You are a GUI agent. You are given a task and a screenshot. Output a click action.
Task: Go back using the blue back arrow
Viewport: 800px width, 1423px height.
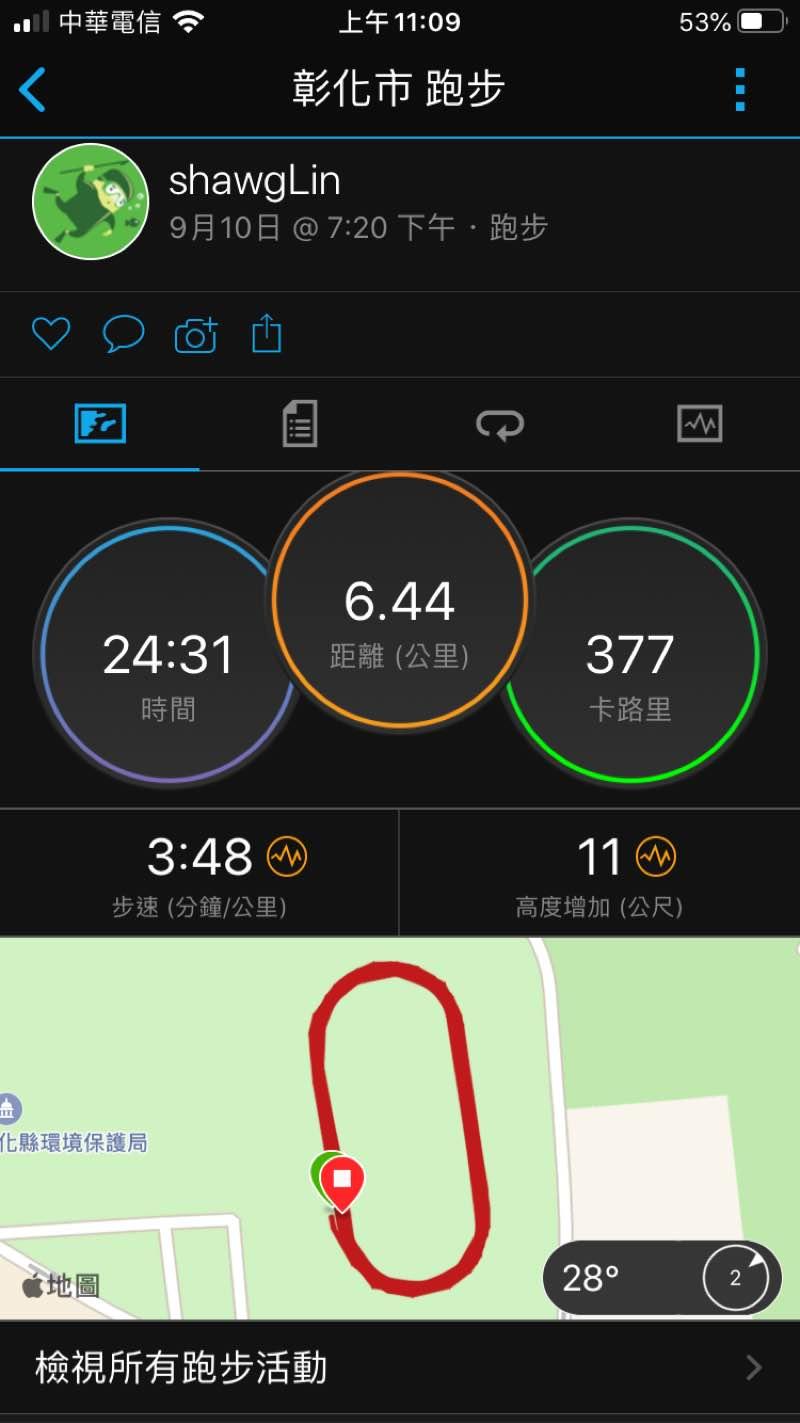click(x=33, y=90)
